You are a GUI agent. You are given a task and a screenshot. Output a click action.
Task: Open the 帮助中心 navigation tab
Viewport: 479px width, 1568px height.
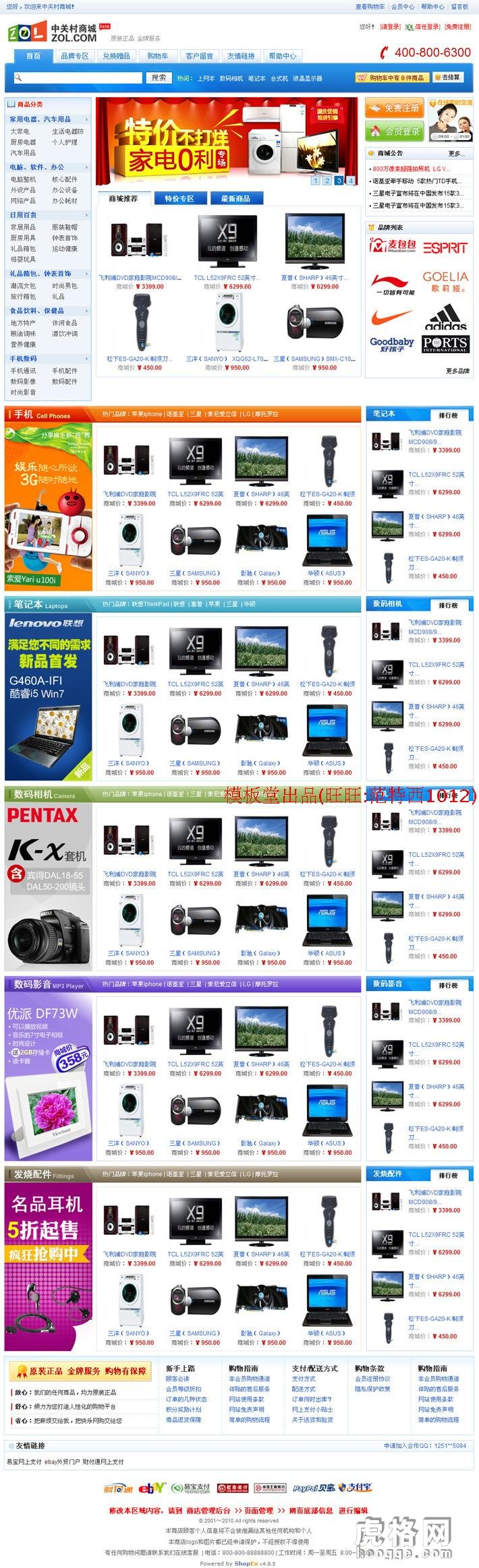[282, 56]
